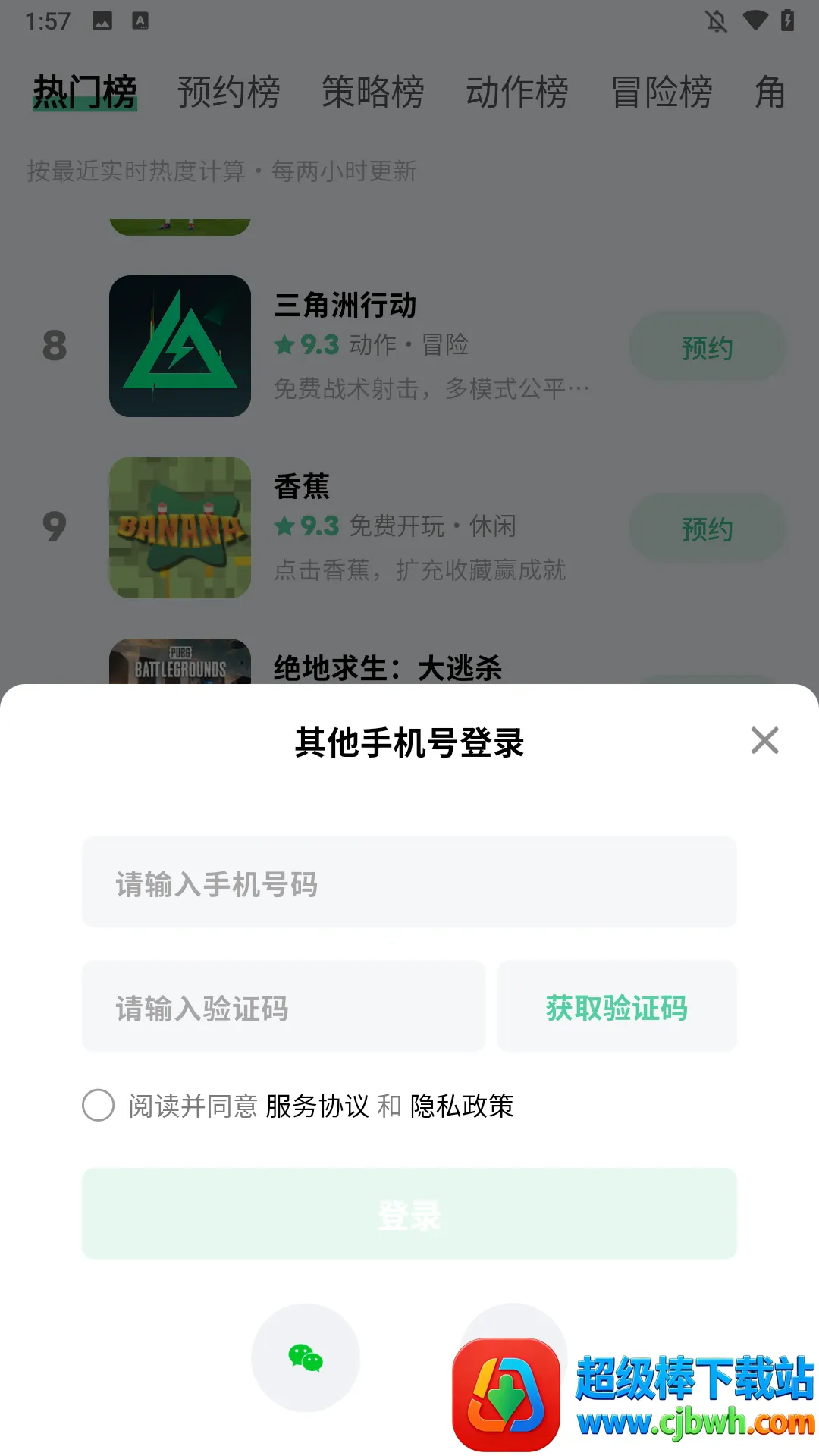819x1456 pixels.
Task: Open the 服务协议 link
Action: 317,1106
